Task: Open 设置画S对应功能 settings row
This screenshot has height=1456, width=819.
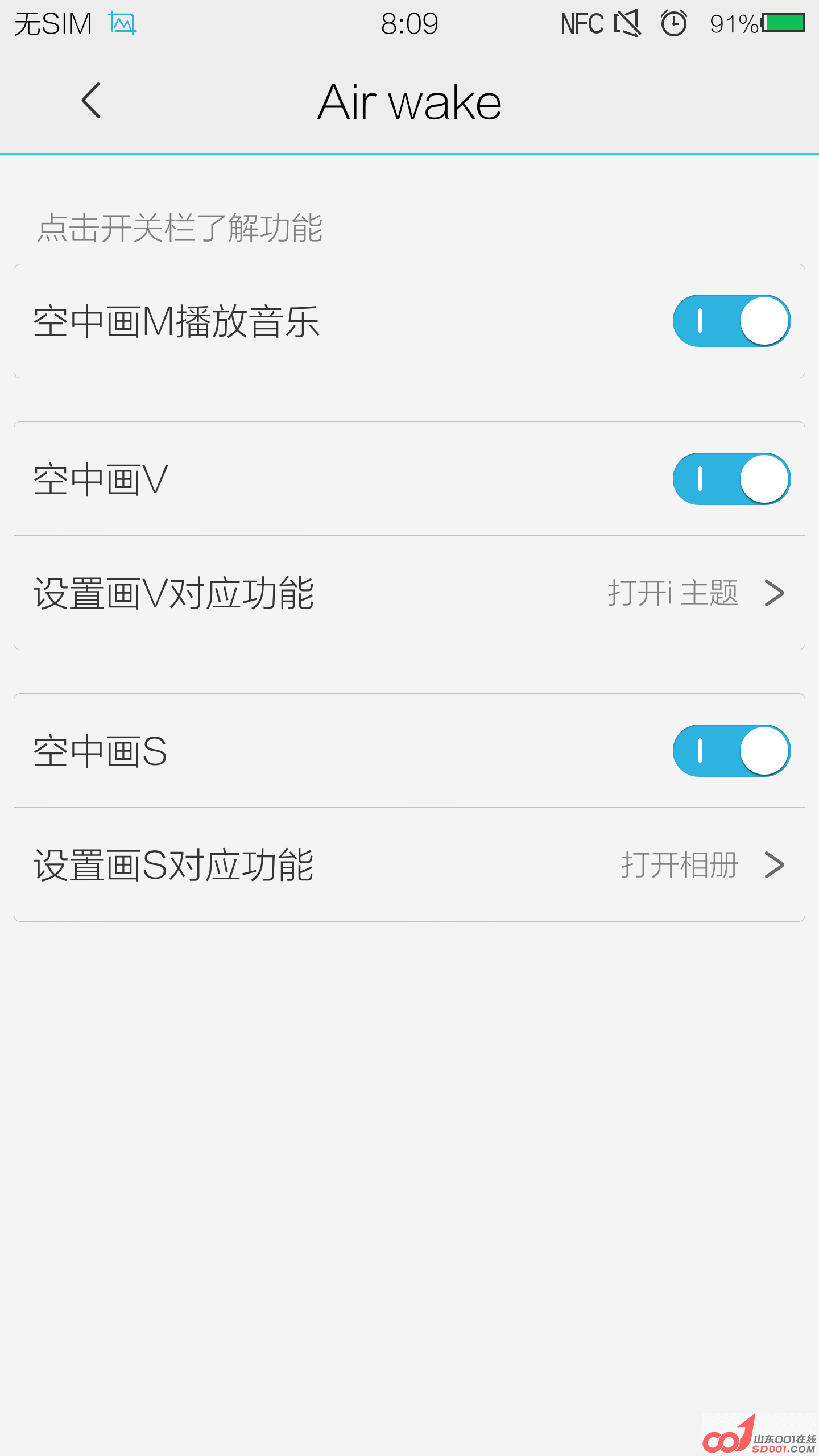Action: 409,864
